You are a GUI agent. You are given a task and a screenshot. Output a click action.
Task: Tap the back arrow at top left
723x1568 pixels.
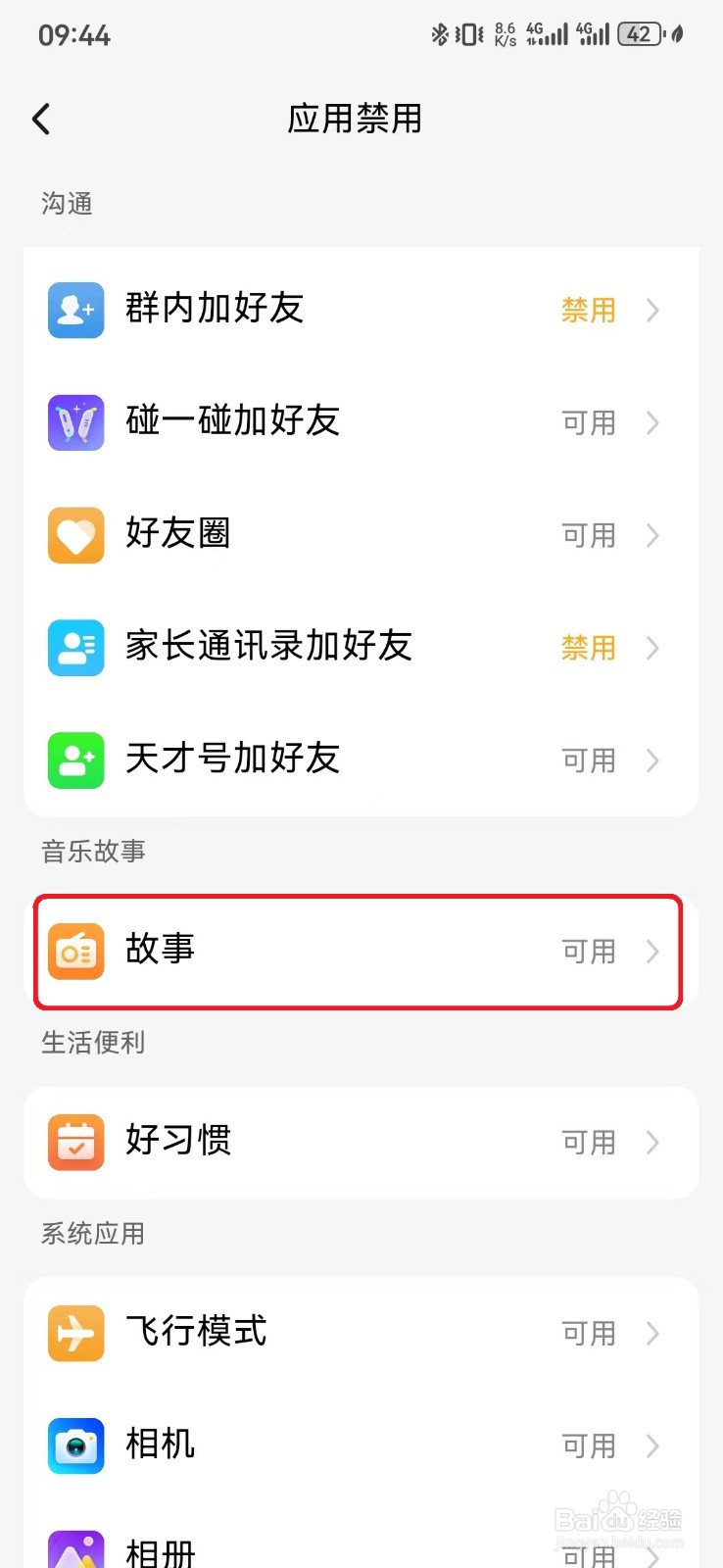(x=40, y=118)
